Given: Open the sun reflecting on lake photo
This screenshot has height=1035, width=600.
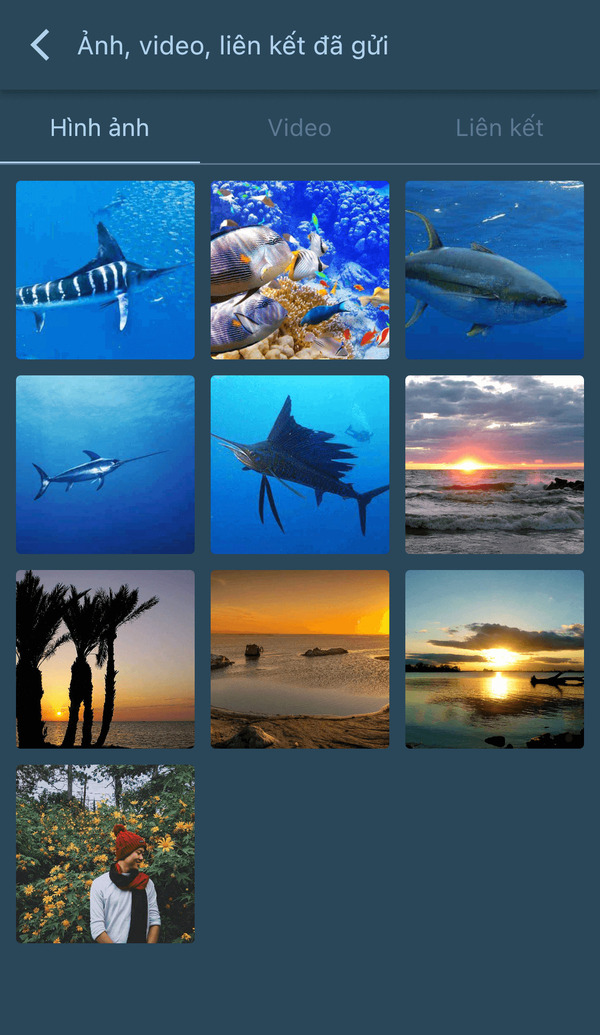Looking at the screenshot, I should [x=494, y=659].
